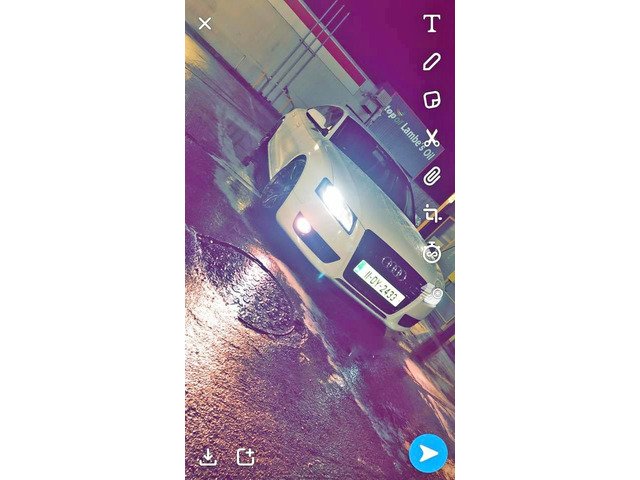Open the pencil drawing tool
This screenshot has width=640, height=480.
coord(431,62)
